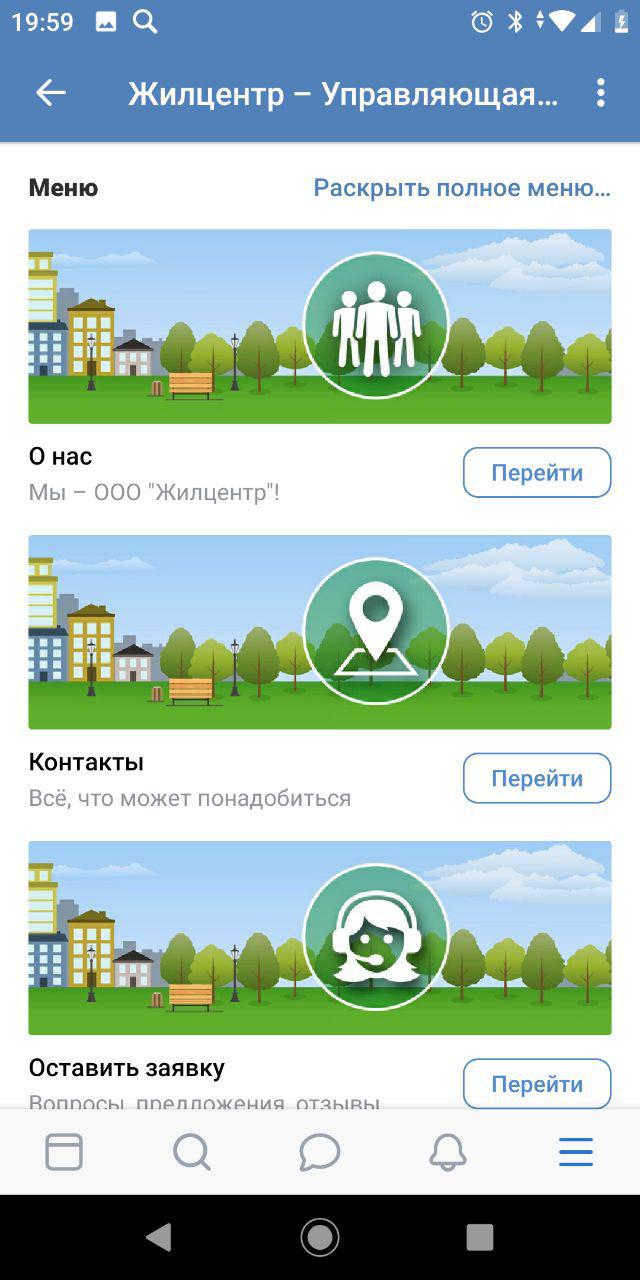The image size is (640, 1280).
Task: Tap the system home button
Action: pos(320,1238)
